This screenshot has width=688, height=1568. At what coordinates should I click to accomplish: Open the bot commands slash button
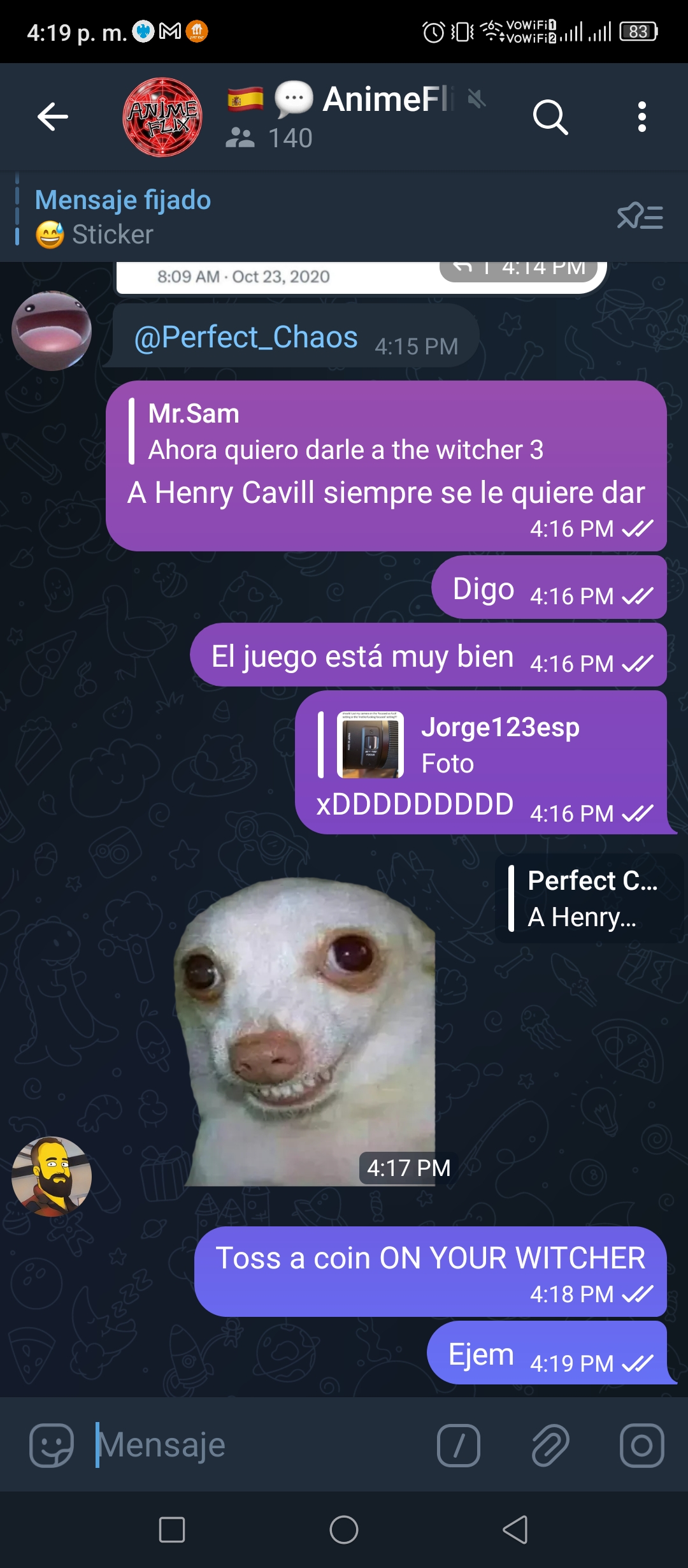(x=459, y=1445)
